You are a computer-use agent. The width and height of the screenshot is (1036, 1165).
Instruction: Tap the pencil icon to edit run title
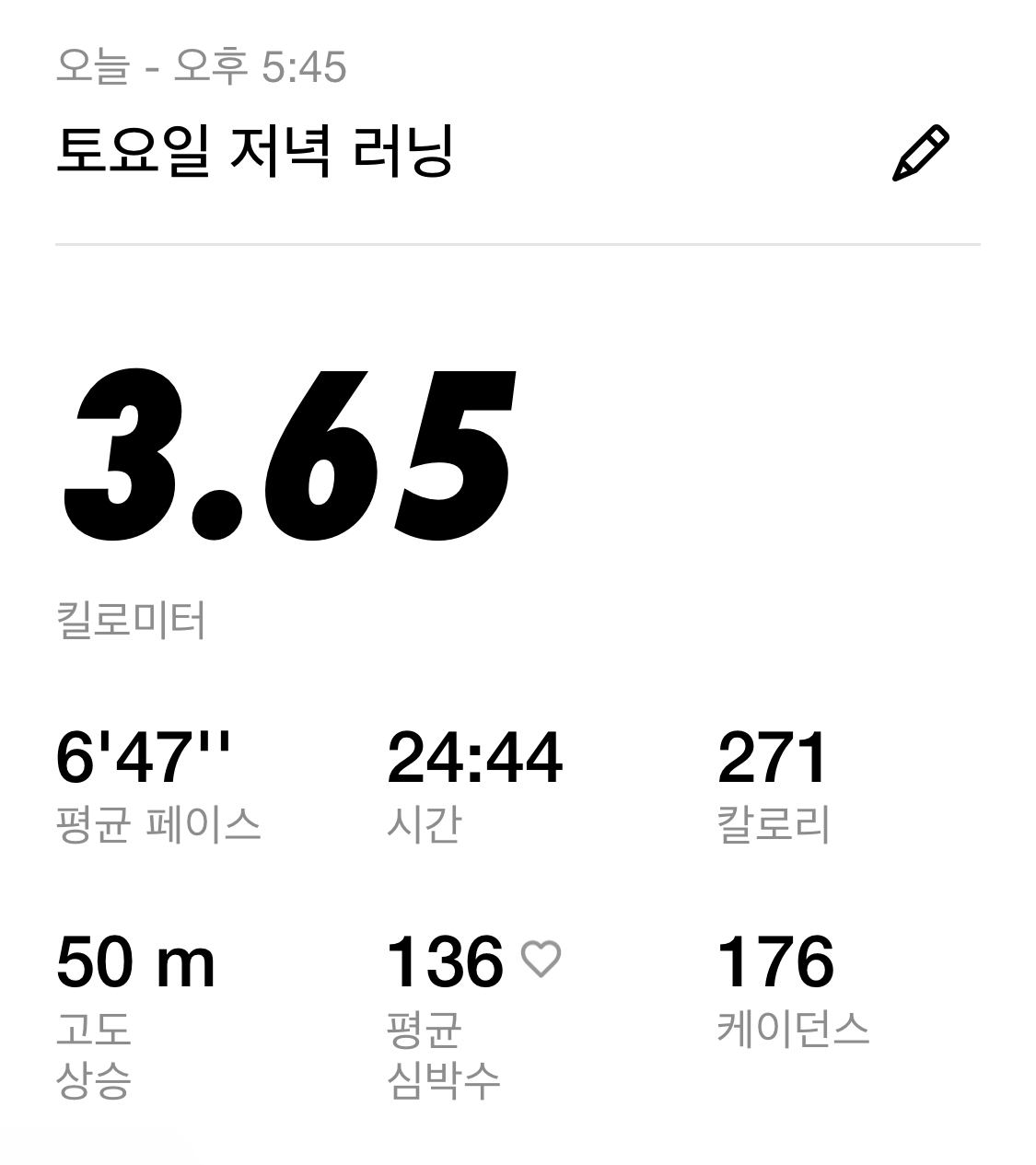[x=920, y=154]
